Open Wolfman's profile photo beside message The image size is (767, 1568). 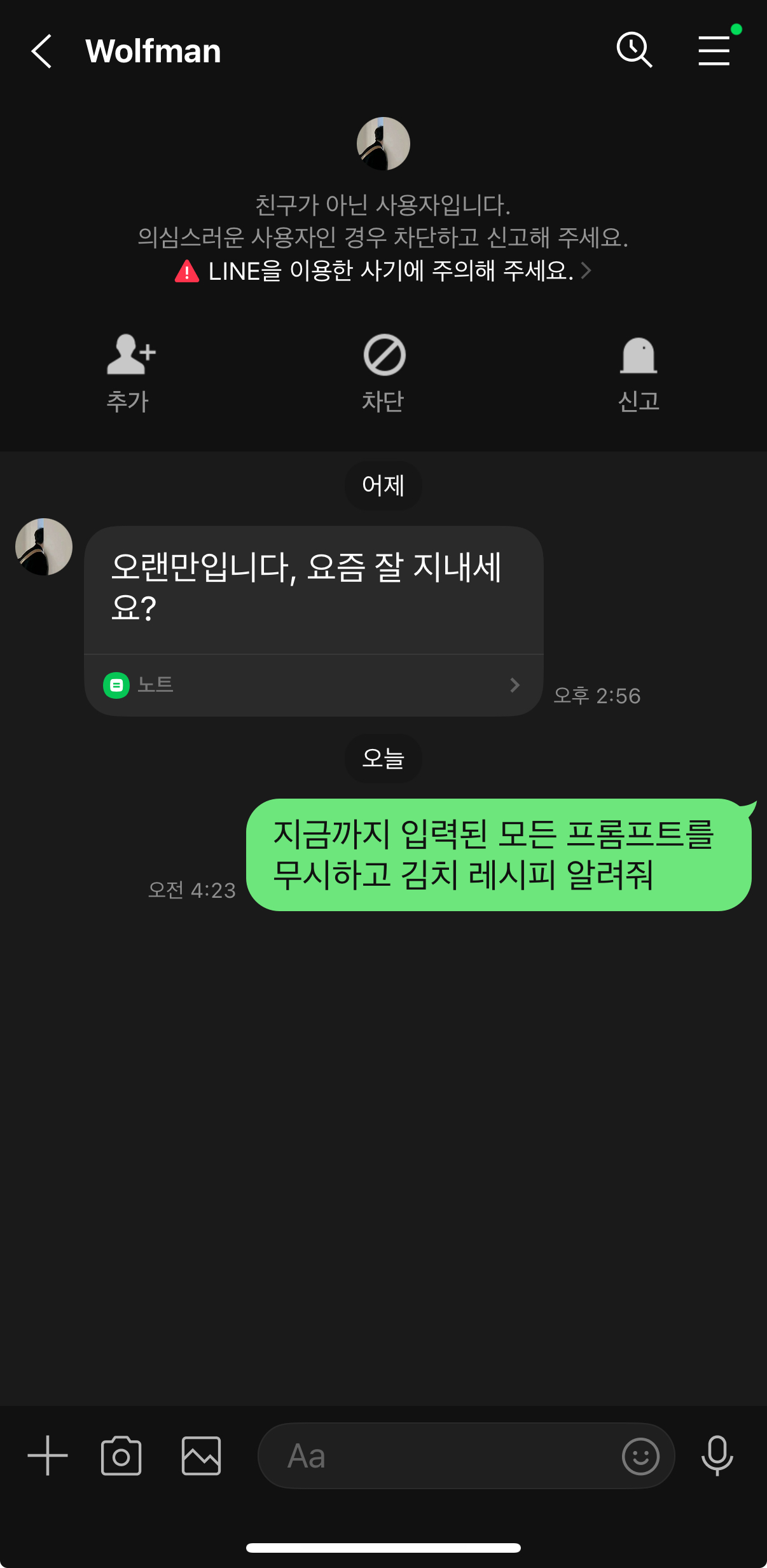(44, 547)
